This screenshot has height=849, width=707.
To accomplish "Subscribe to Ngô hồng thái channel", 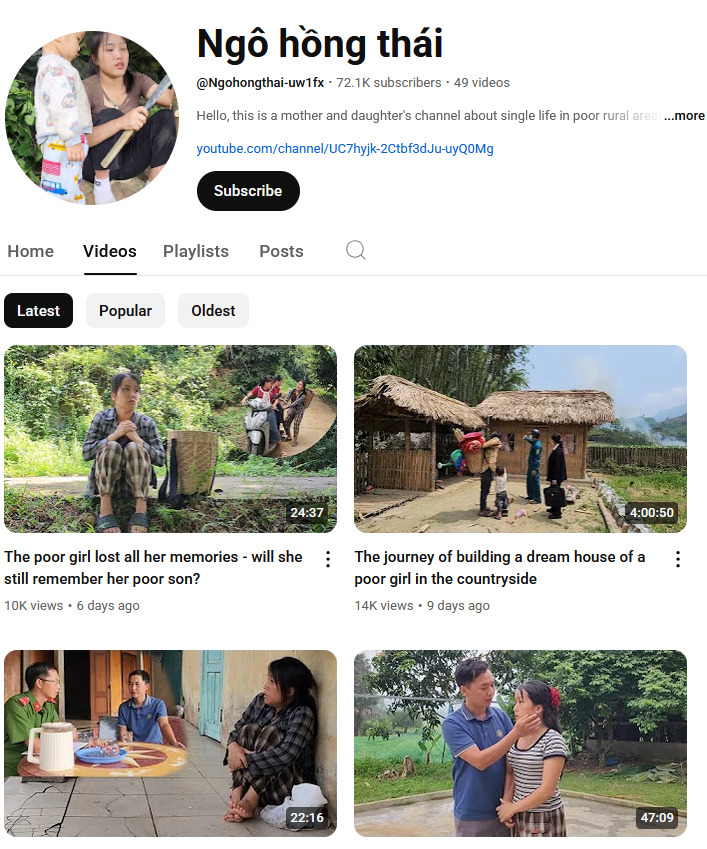I will coord(248,191).
